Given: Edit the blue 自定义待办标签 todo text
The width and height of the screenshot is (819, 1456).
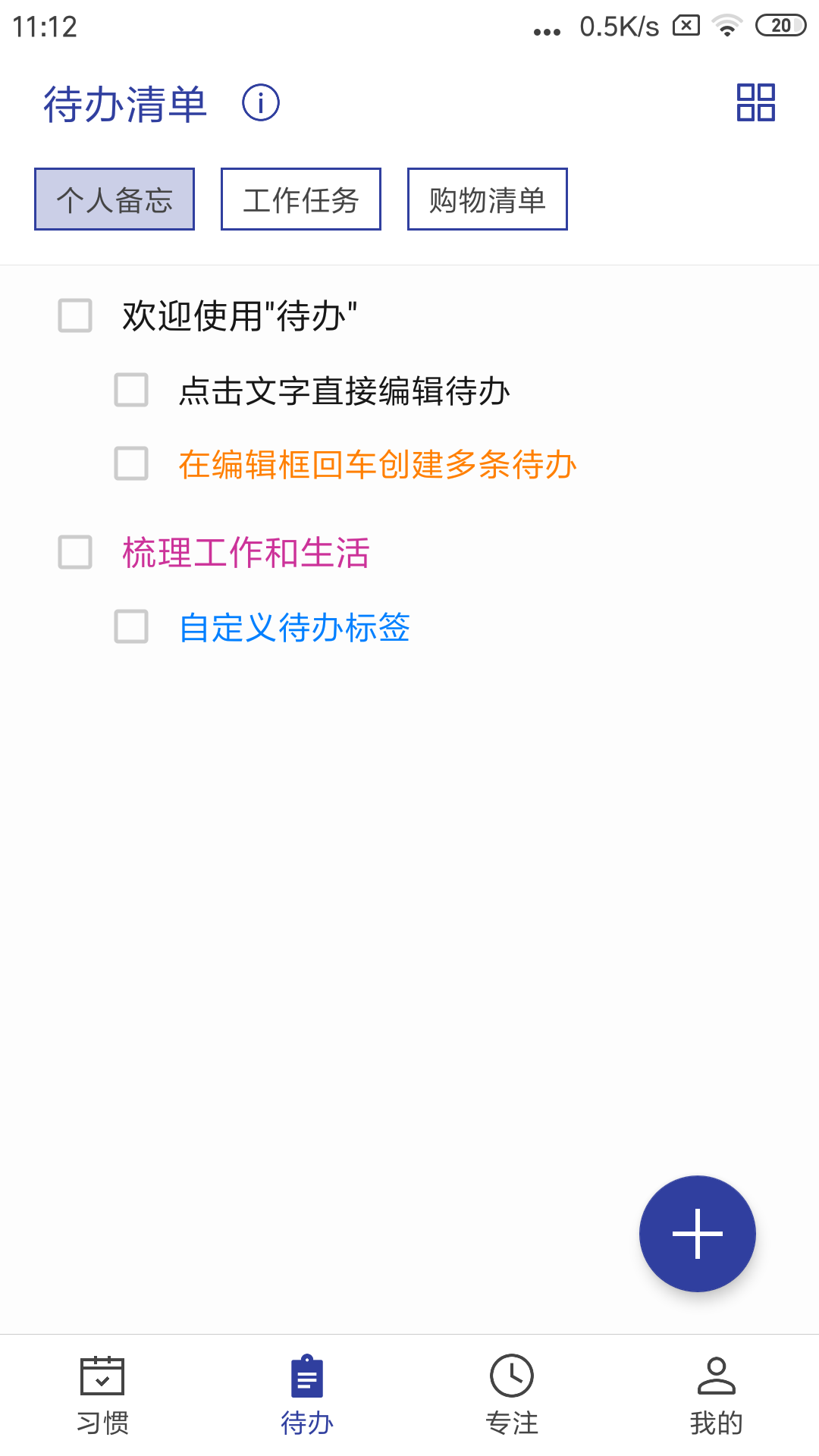Looking at the screenshot, I should click(x=294, y=628).
